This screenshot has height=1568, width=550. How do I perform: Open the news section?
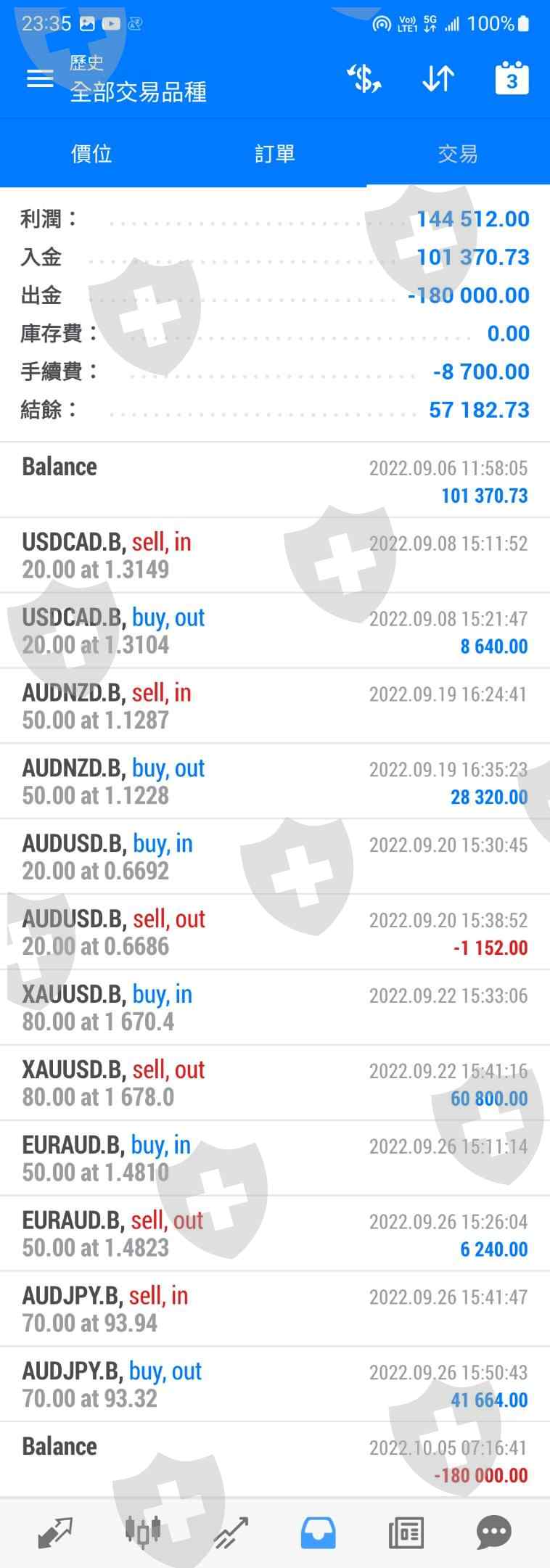tap(406, 1532)
